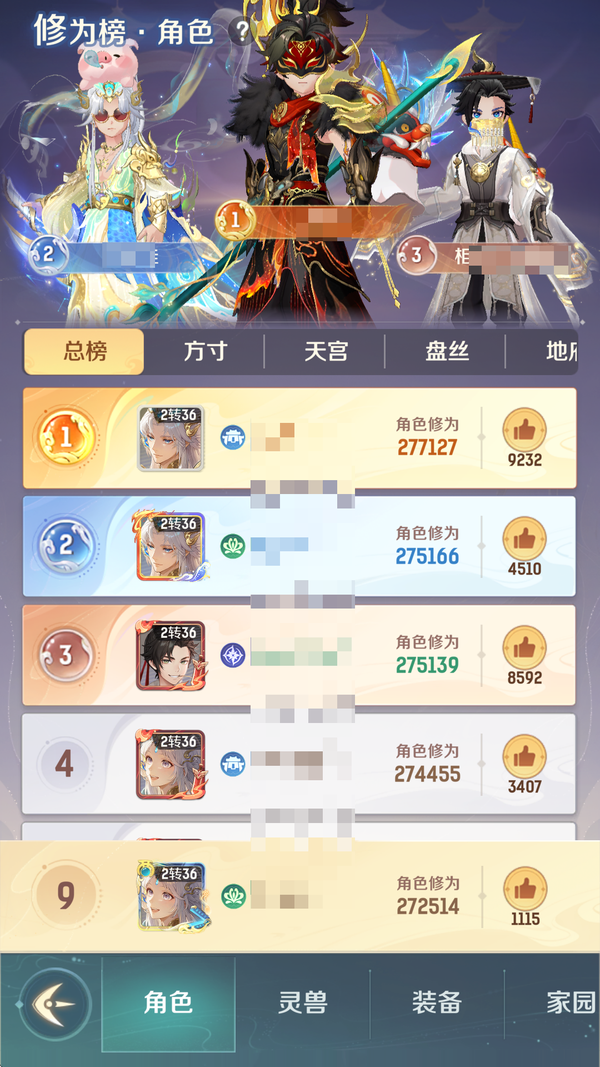Like the rank 9 player with 1115 likes

click(524, 888)
